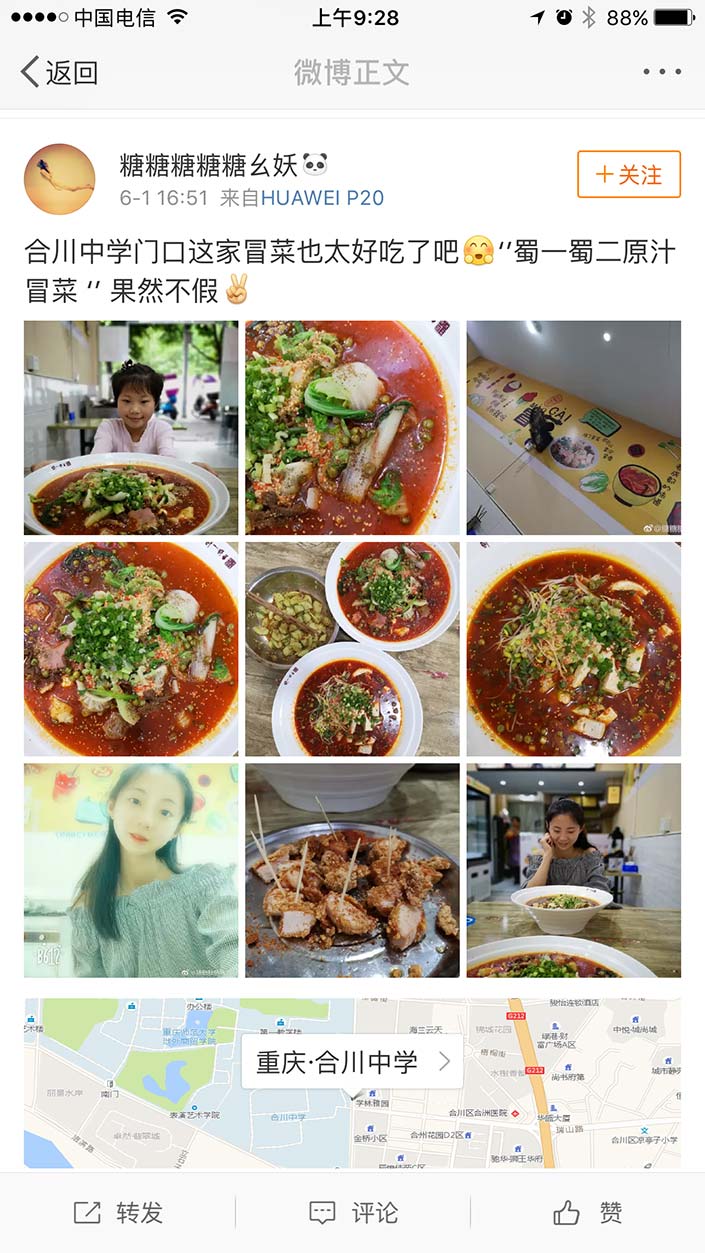Comment using 评论 button
705x1253 pixels.
[353, 1213]
